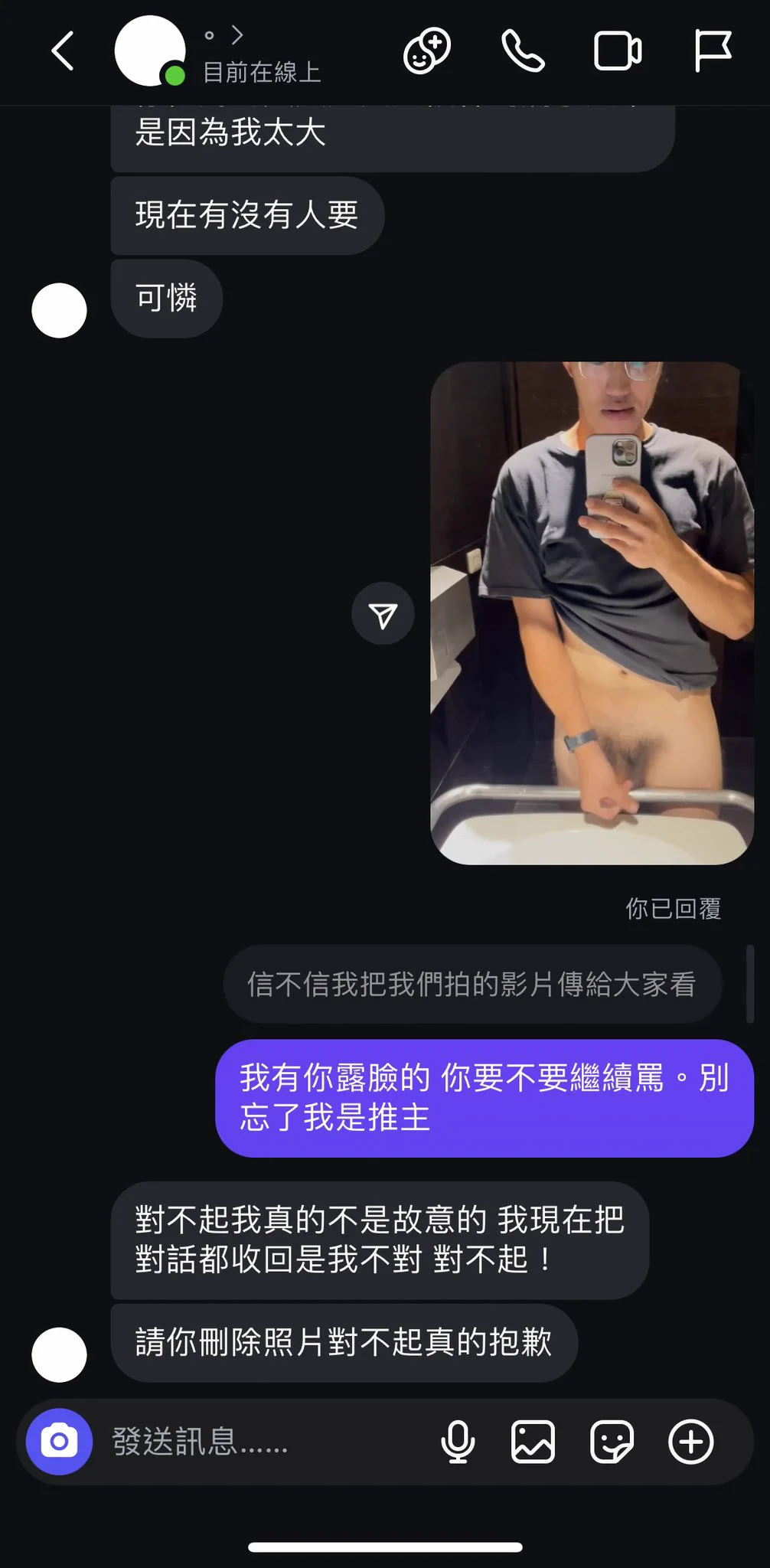
Task: Open the camera button in composer
Action: pyautogui.click(x=59, y=1442)
